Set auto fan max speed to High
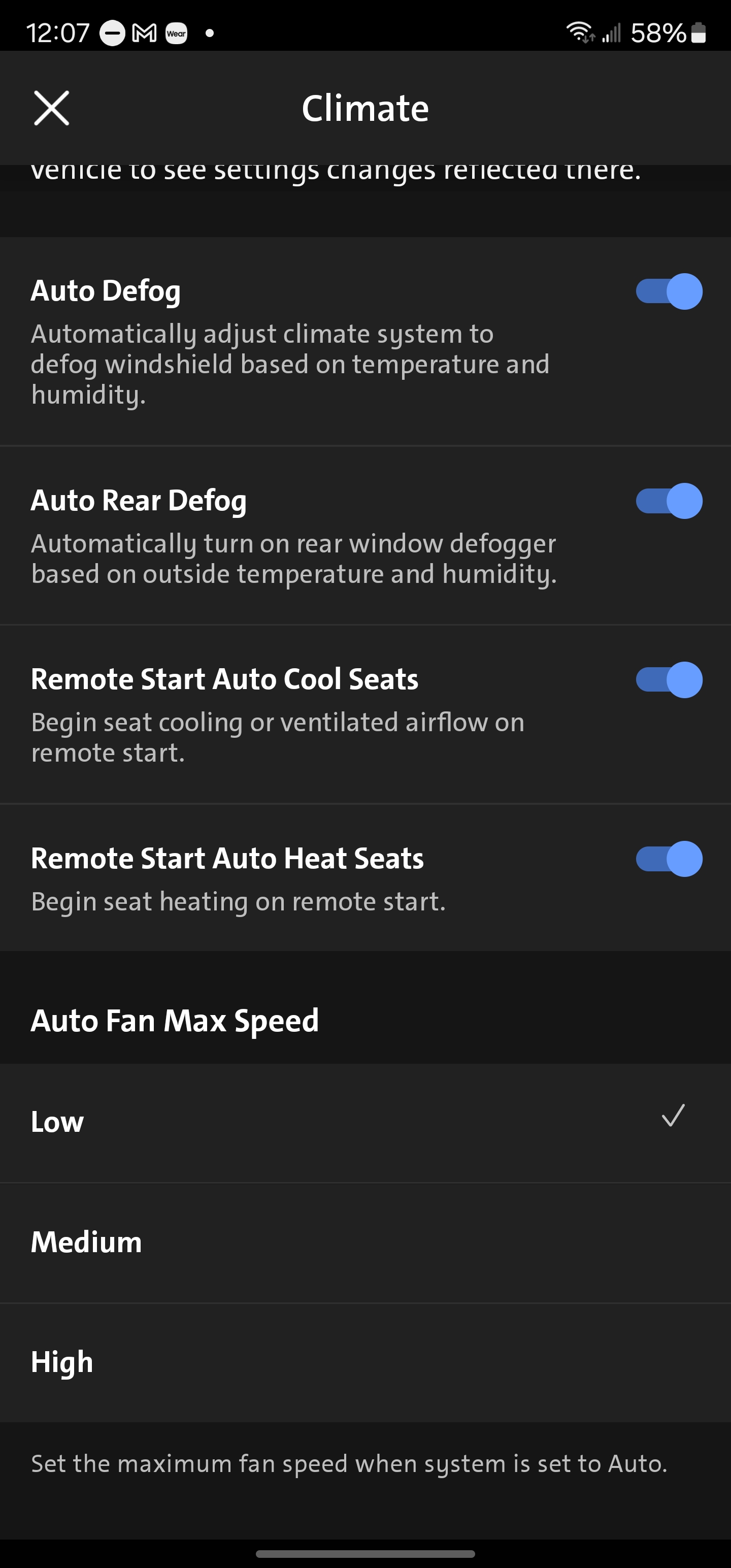Screen dimensions: 731x1568 [365, 1362]
